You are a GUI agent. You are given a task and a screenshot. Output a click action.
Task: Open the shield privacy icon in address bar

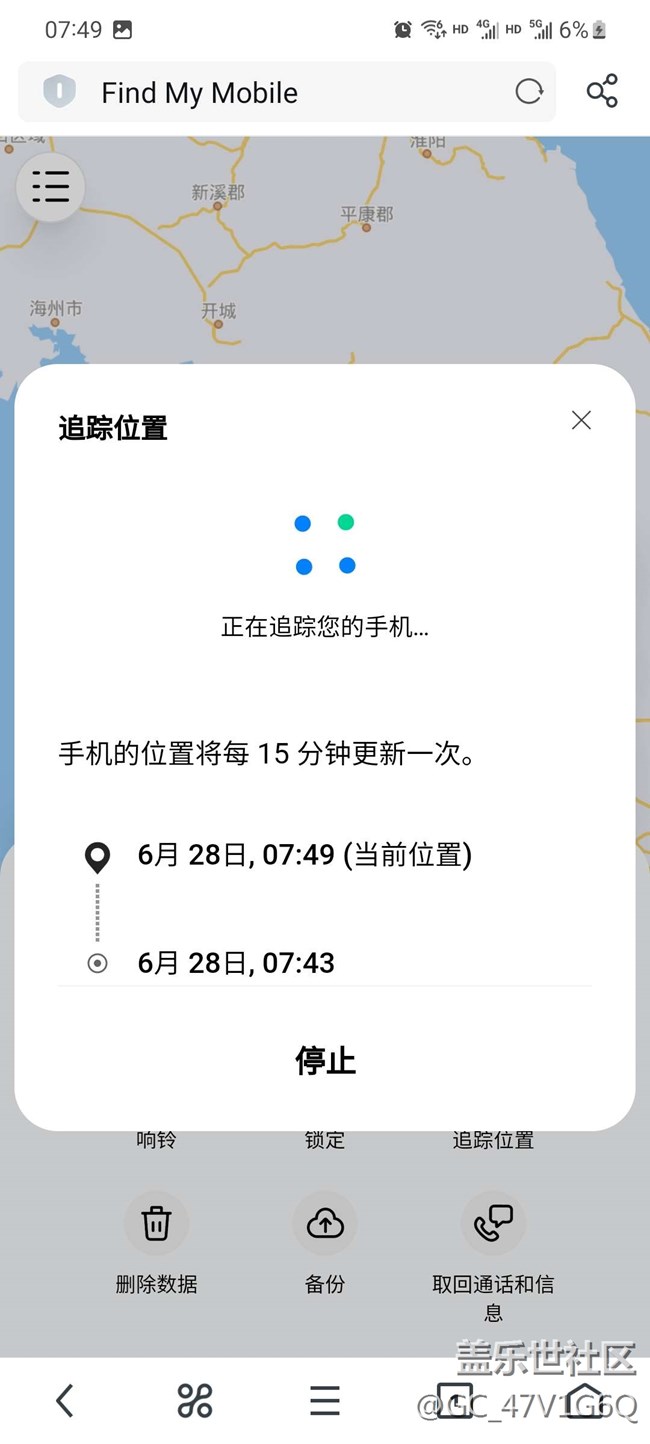60,93
